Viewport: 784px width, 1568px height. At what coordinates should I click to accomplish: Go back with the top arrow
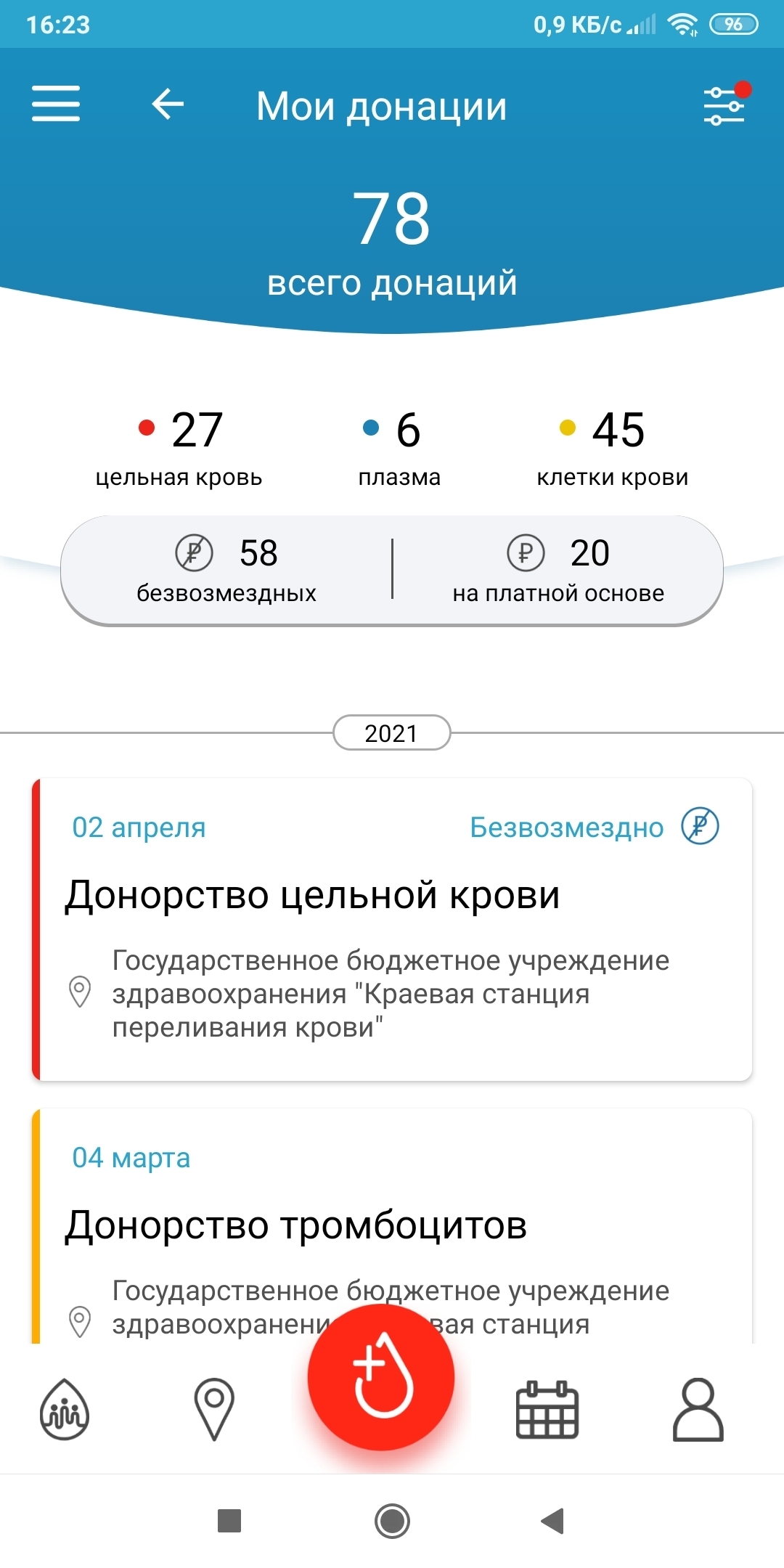(x=168, y=104)
